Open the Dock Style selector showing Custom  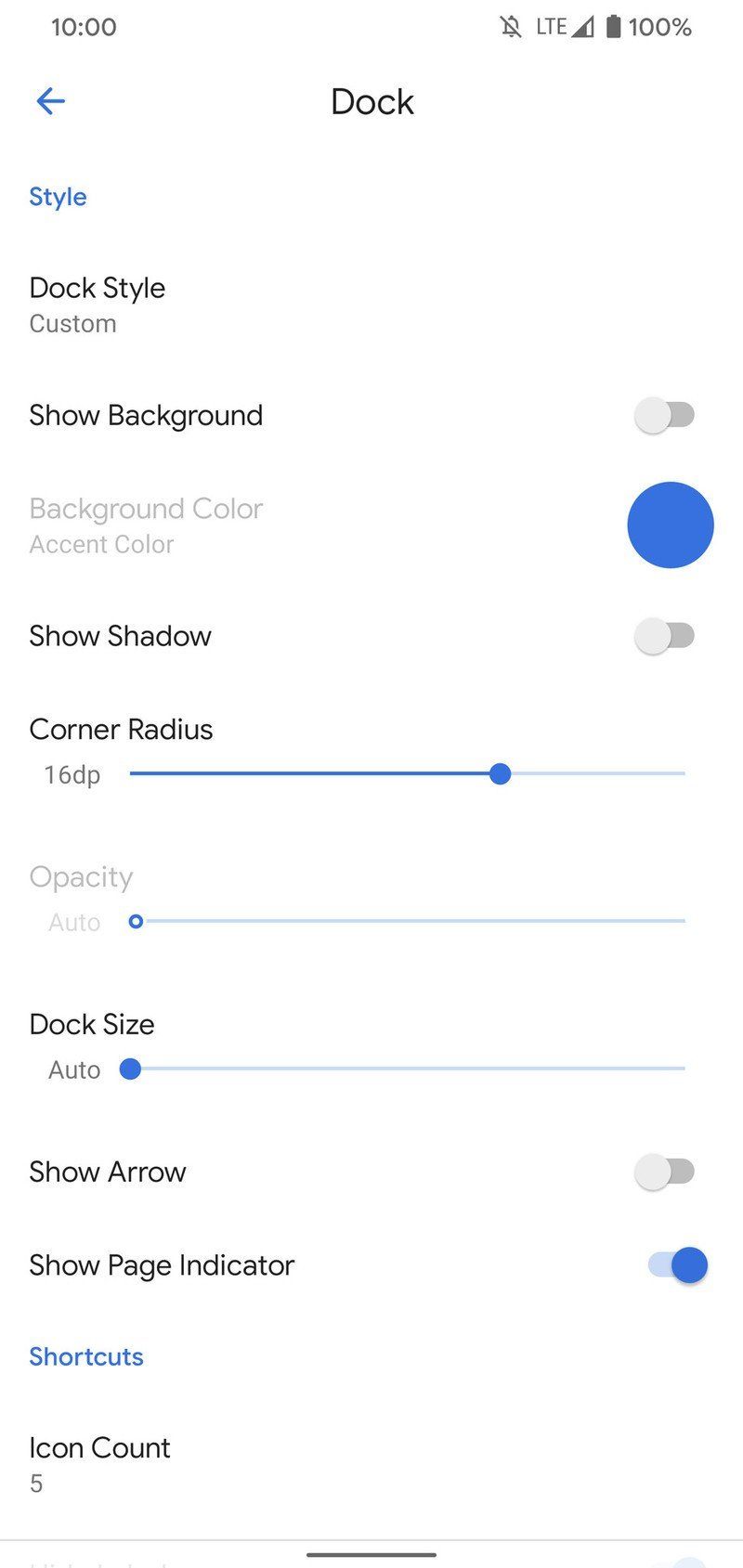coord(97,304)
